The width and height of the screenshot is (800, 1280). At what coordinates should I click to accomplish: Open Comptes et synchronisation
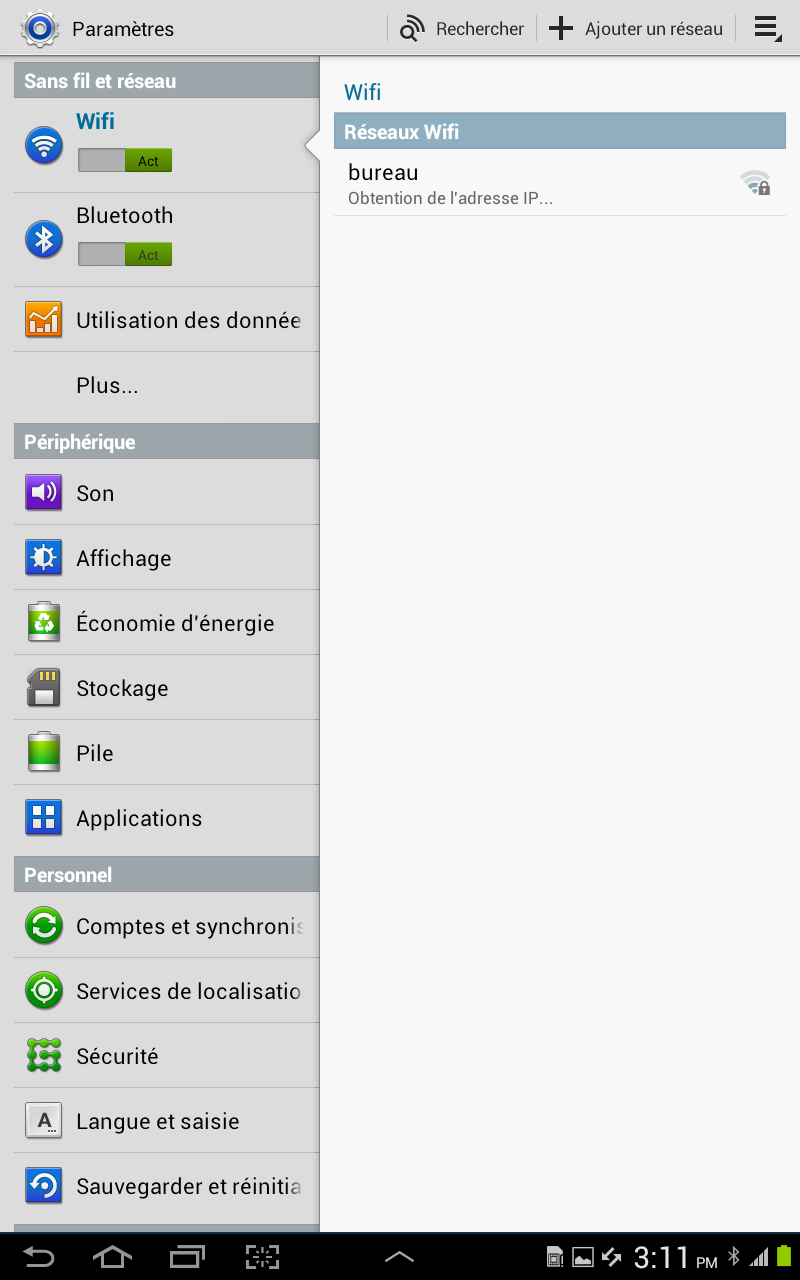166,926
